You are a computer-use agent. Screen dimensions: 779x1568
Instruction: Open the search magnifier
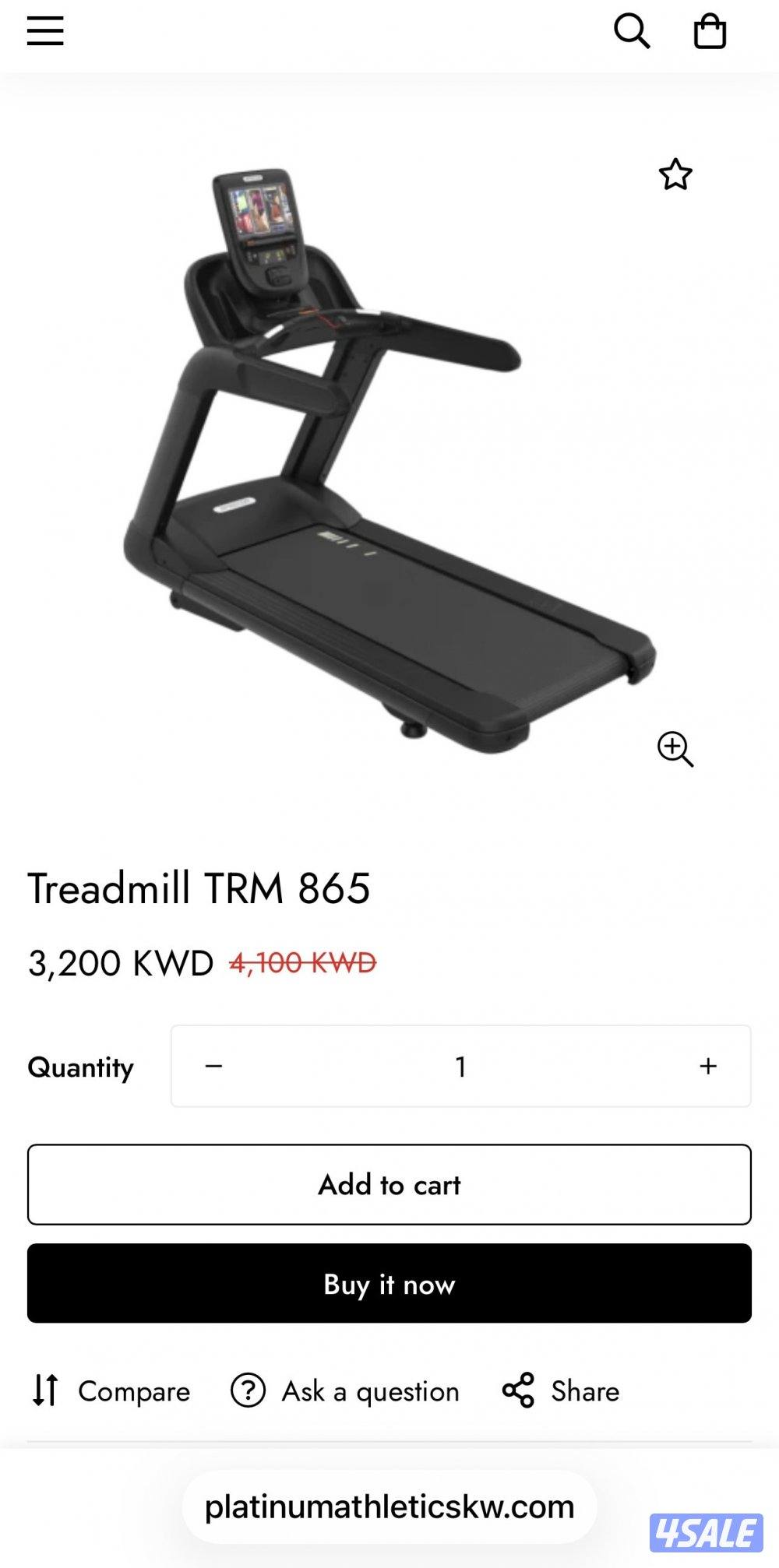pos(631,32)
